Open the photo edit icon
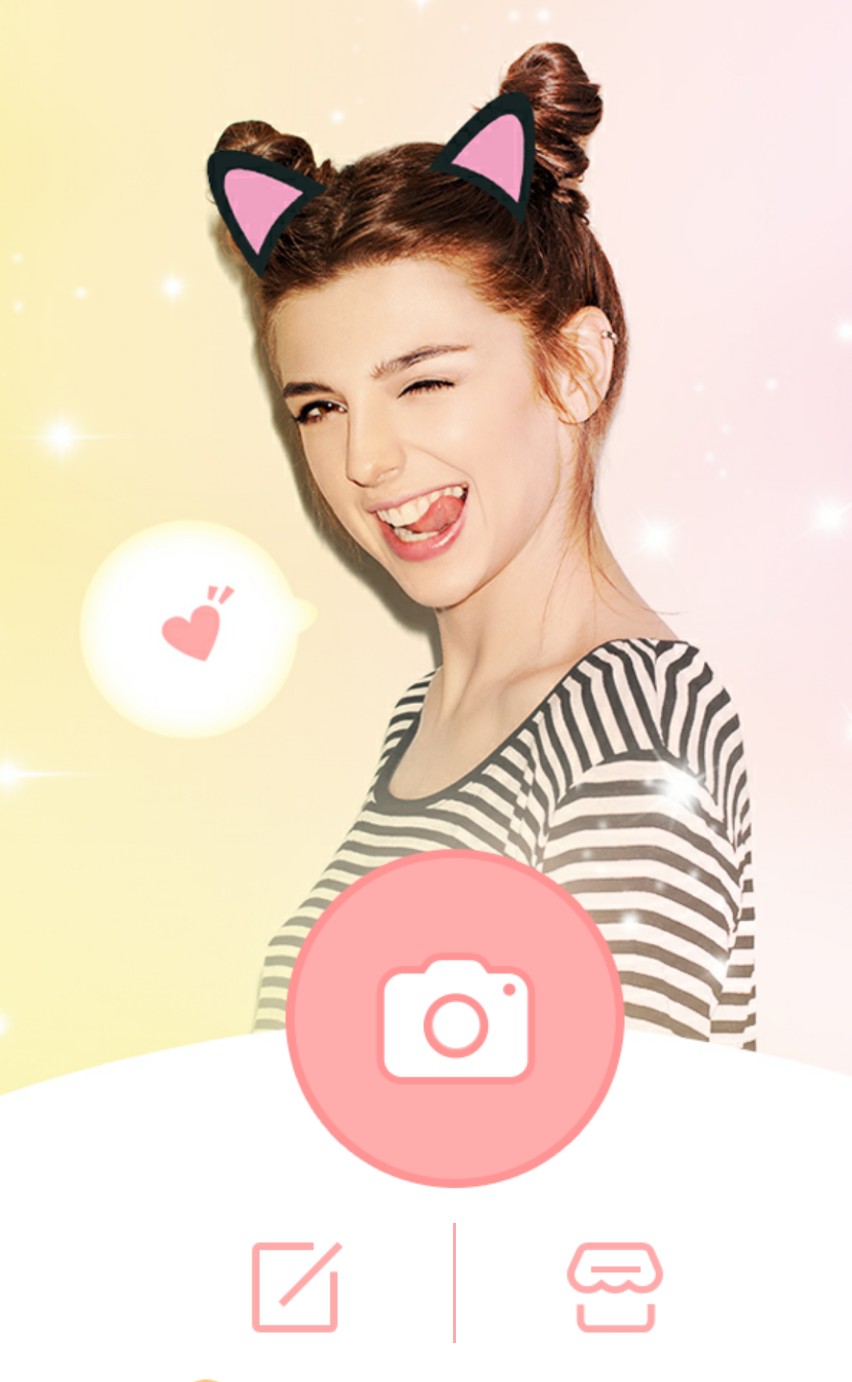The image size is (852, 1382). [296, 1286]
